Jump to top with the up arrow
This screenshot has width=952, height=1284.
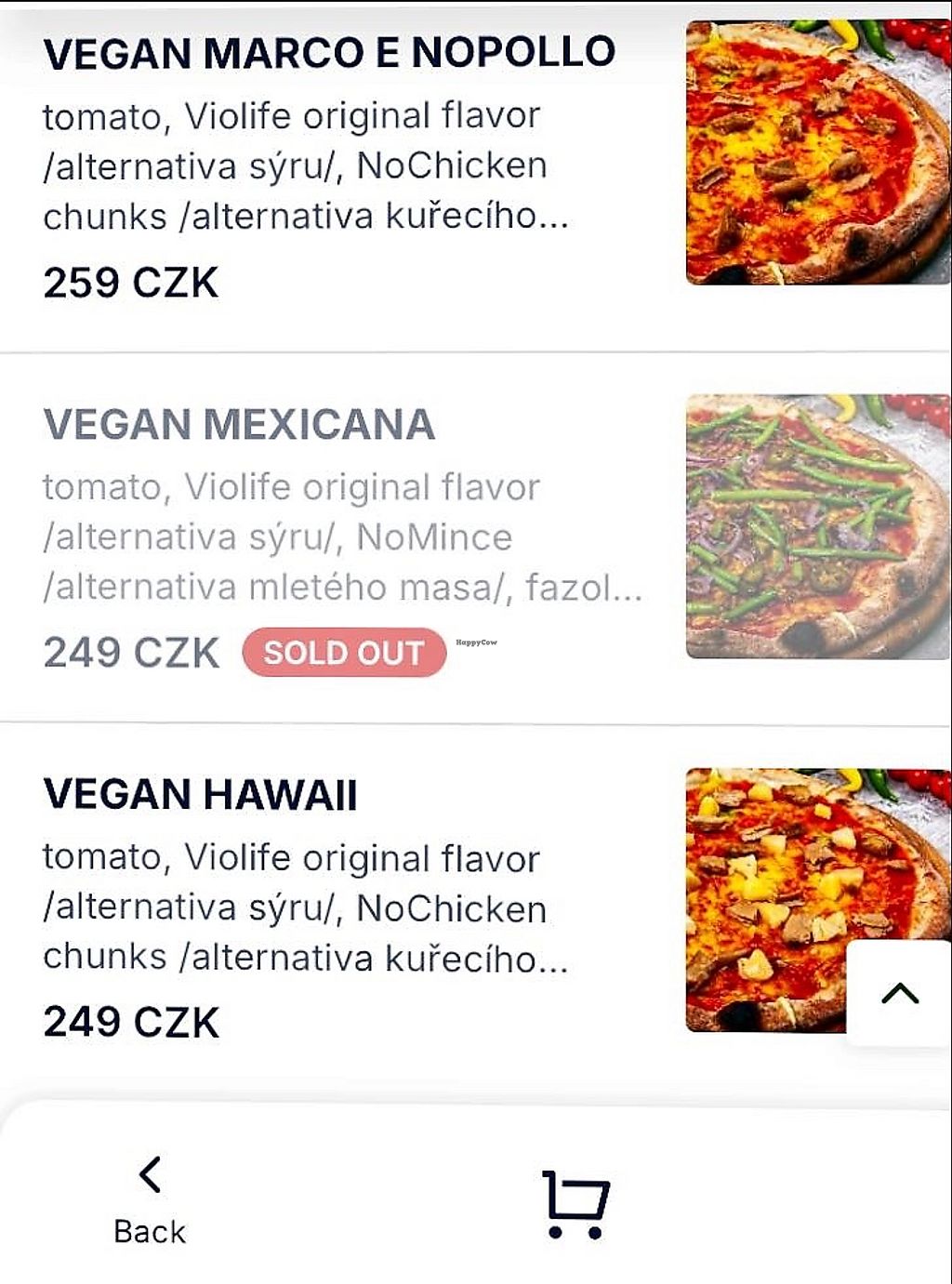899,993
